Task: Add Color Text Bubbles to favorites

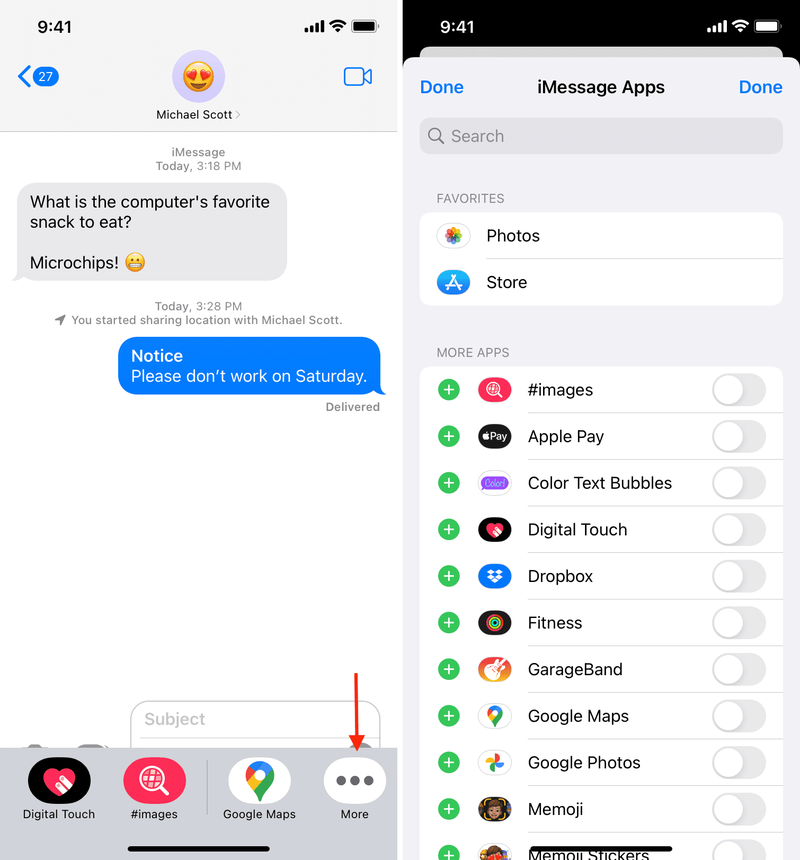Action: click(x=449, y=483)
